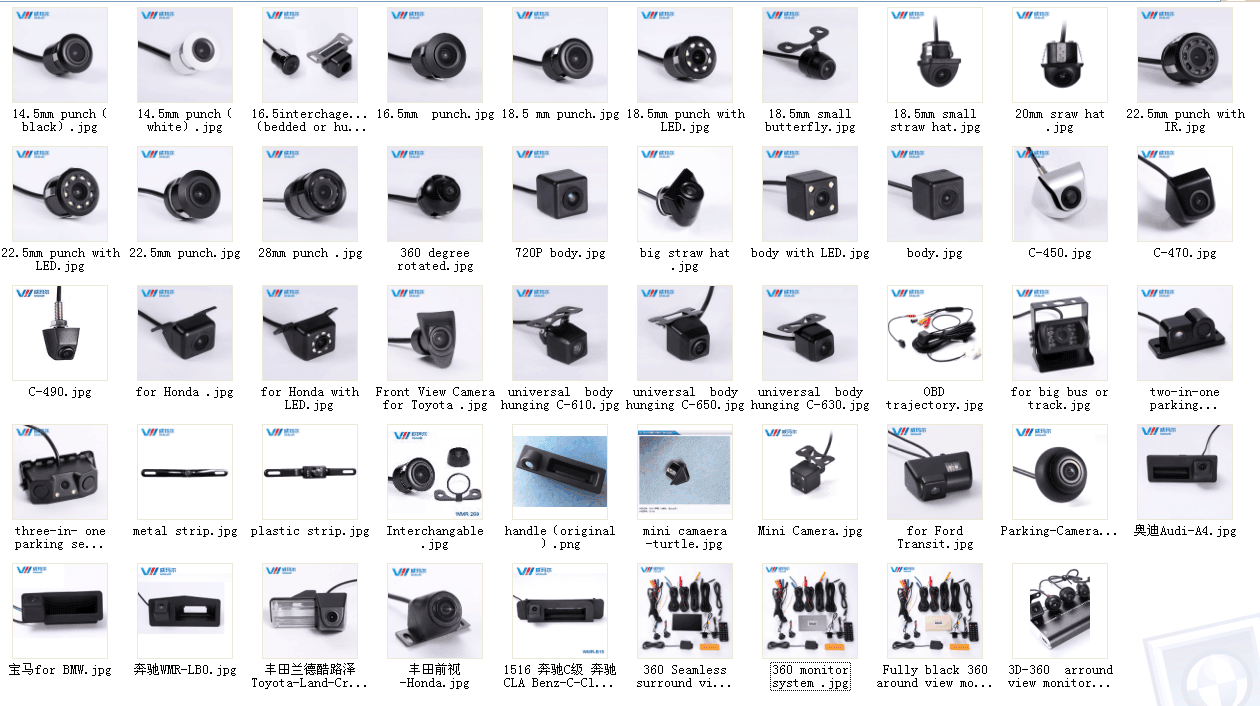The image size is (1260, 706).
Task: Open 360 degree rotated.jpg image
Action: [435, 194]
